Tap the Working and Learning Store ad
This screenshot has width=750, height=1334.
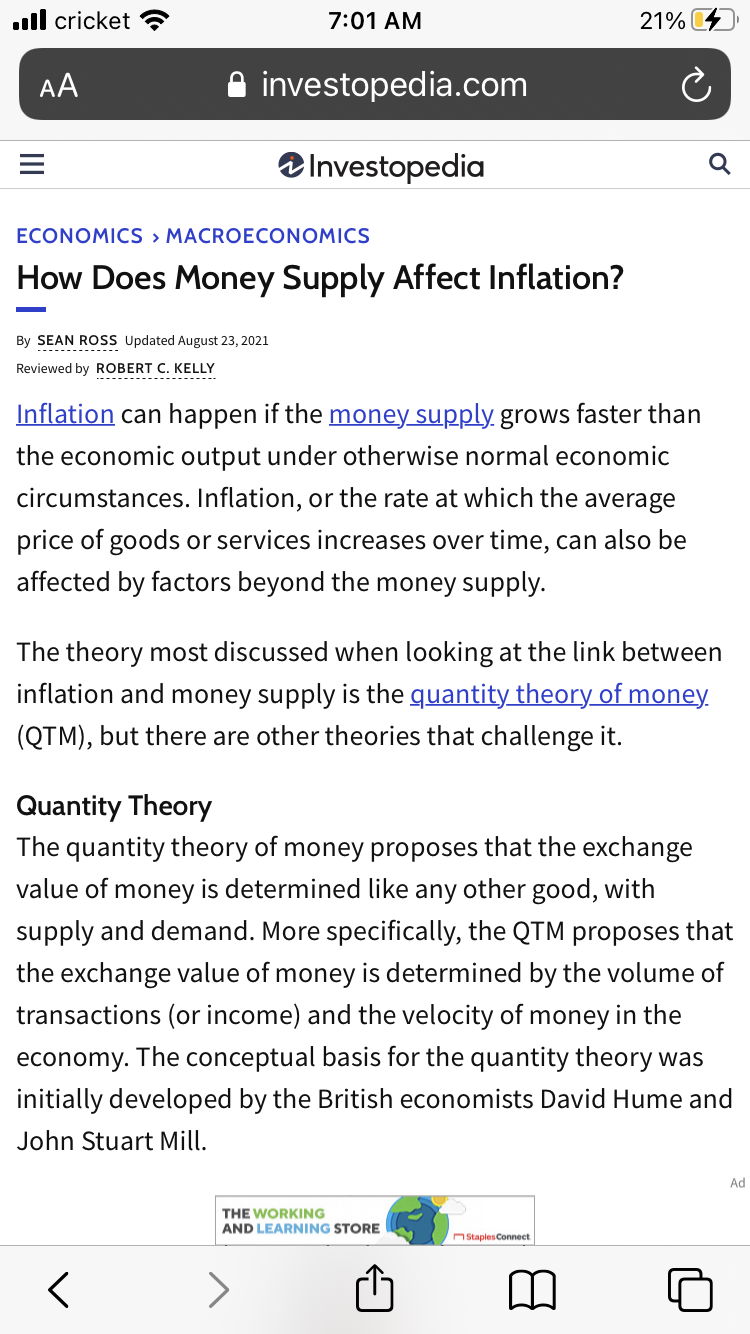point(375,1221)
